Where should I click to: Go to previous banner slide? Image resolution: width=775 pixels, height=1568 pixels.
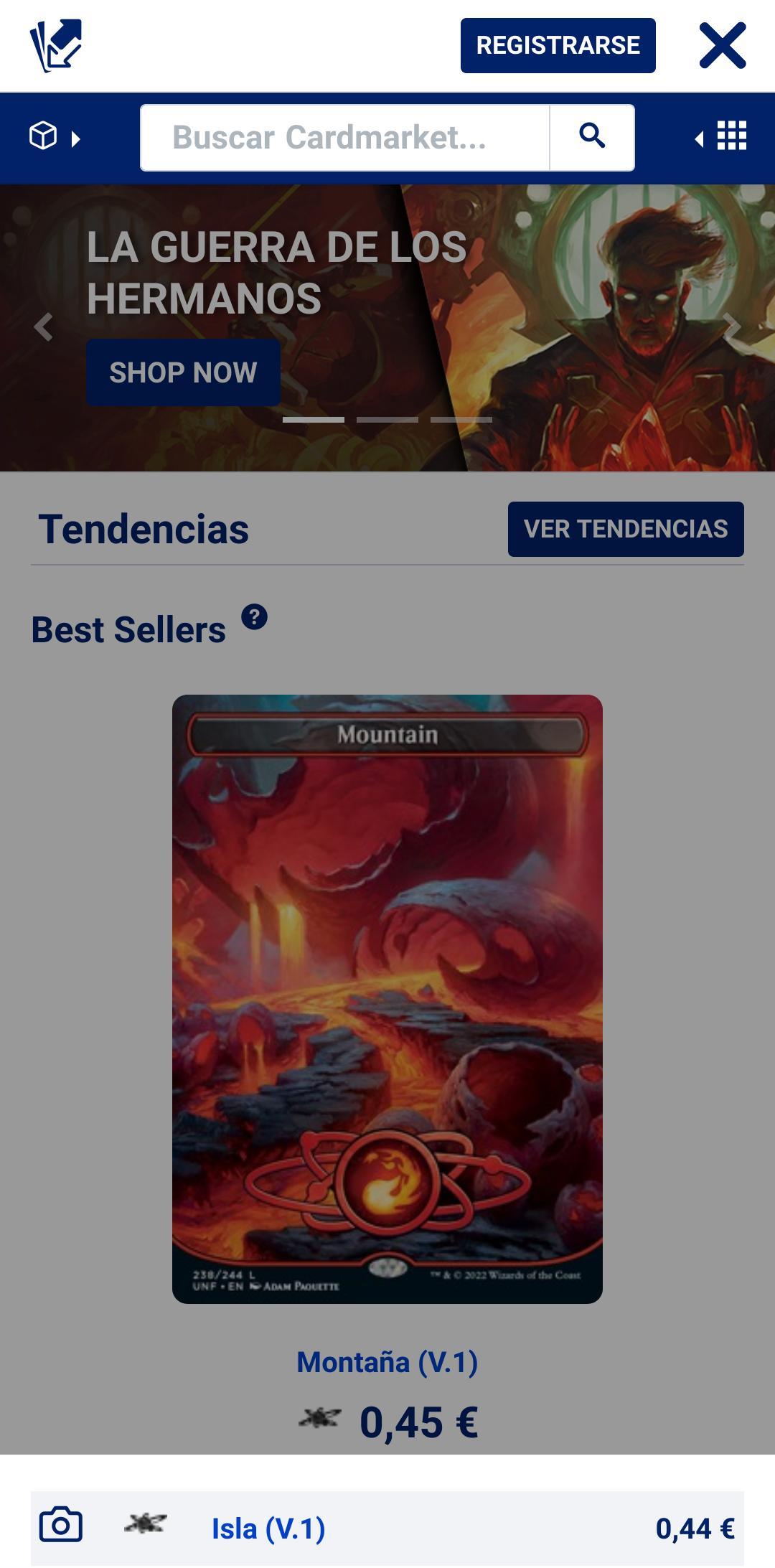[43, 327]
